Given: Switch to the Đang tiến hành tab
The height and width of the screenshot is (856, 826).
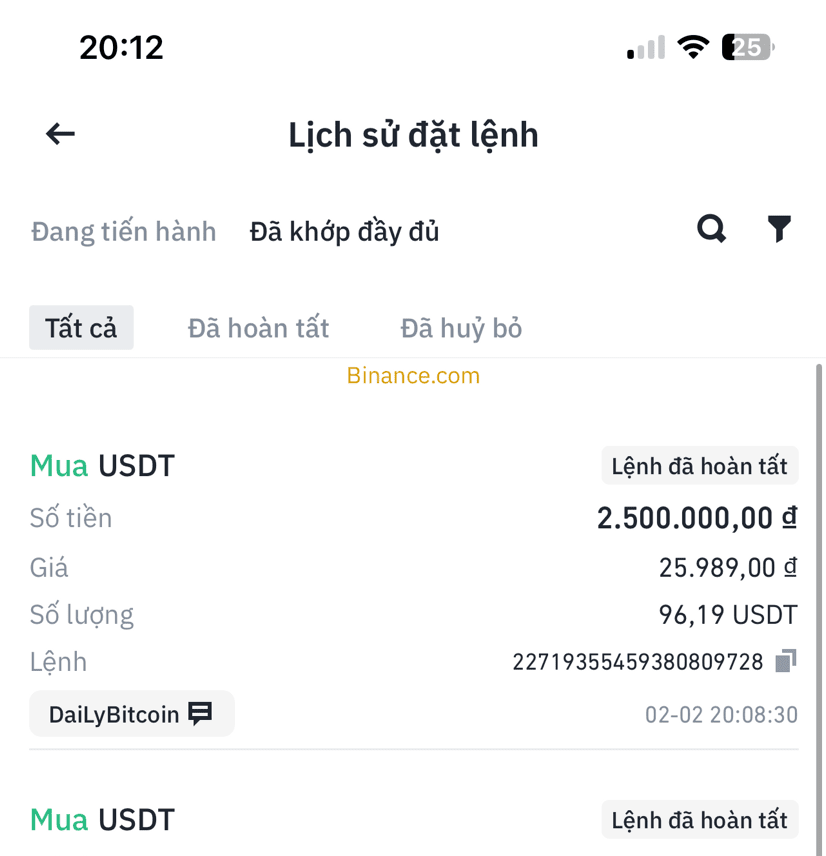Looking at the screenshot, I should 123,231.
